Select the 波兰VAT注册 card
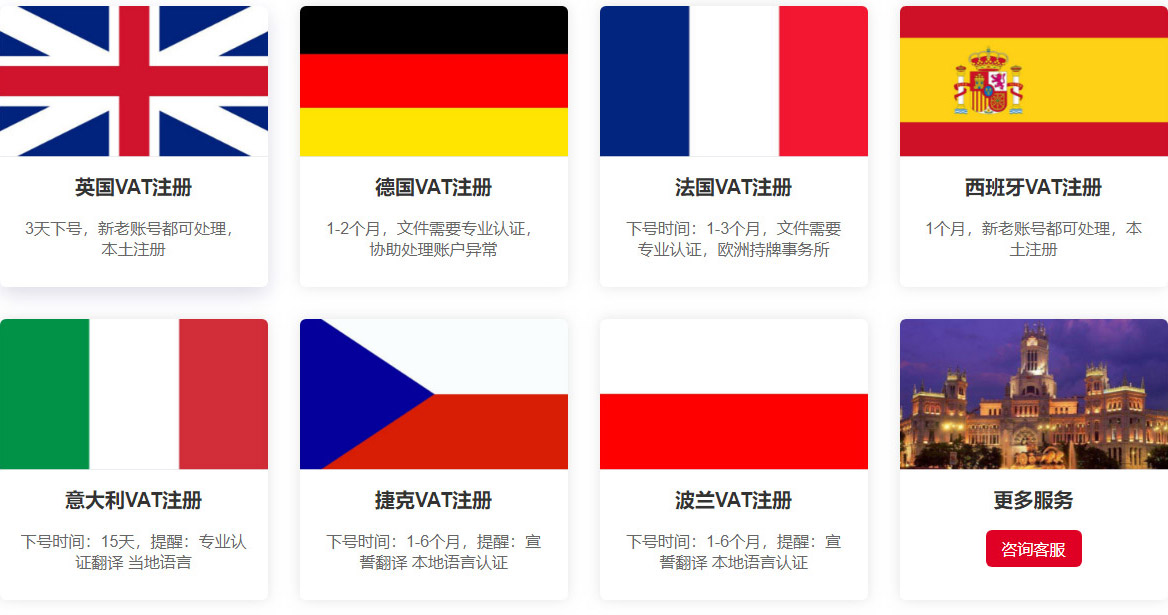The image size is (1168, 615). pos(733,500)
